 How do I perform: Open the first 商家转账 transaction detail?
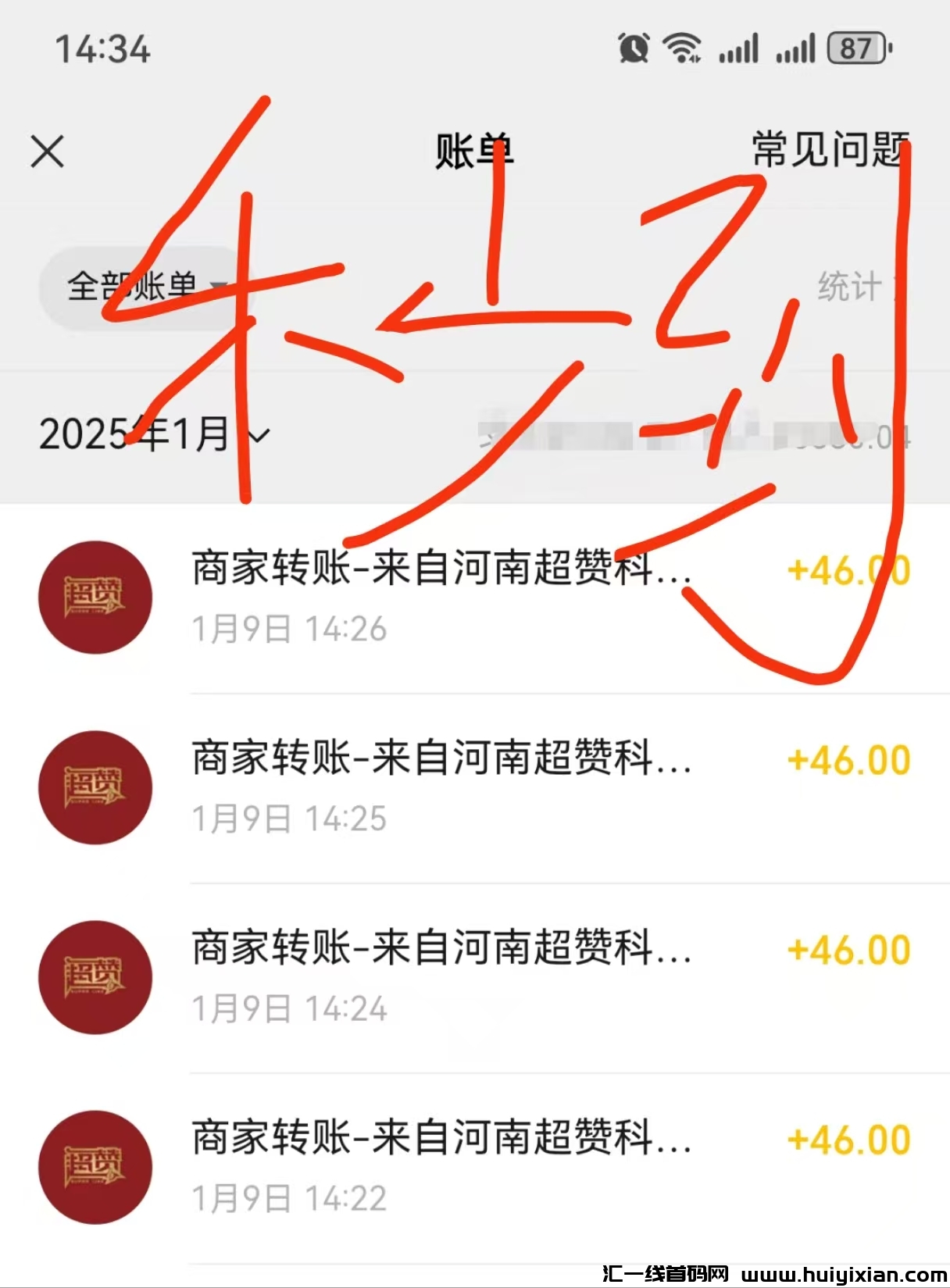click(437, 598)
